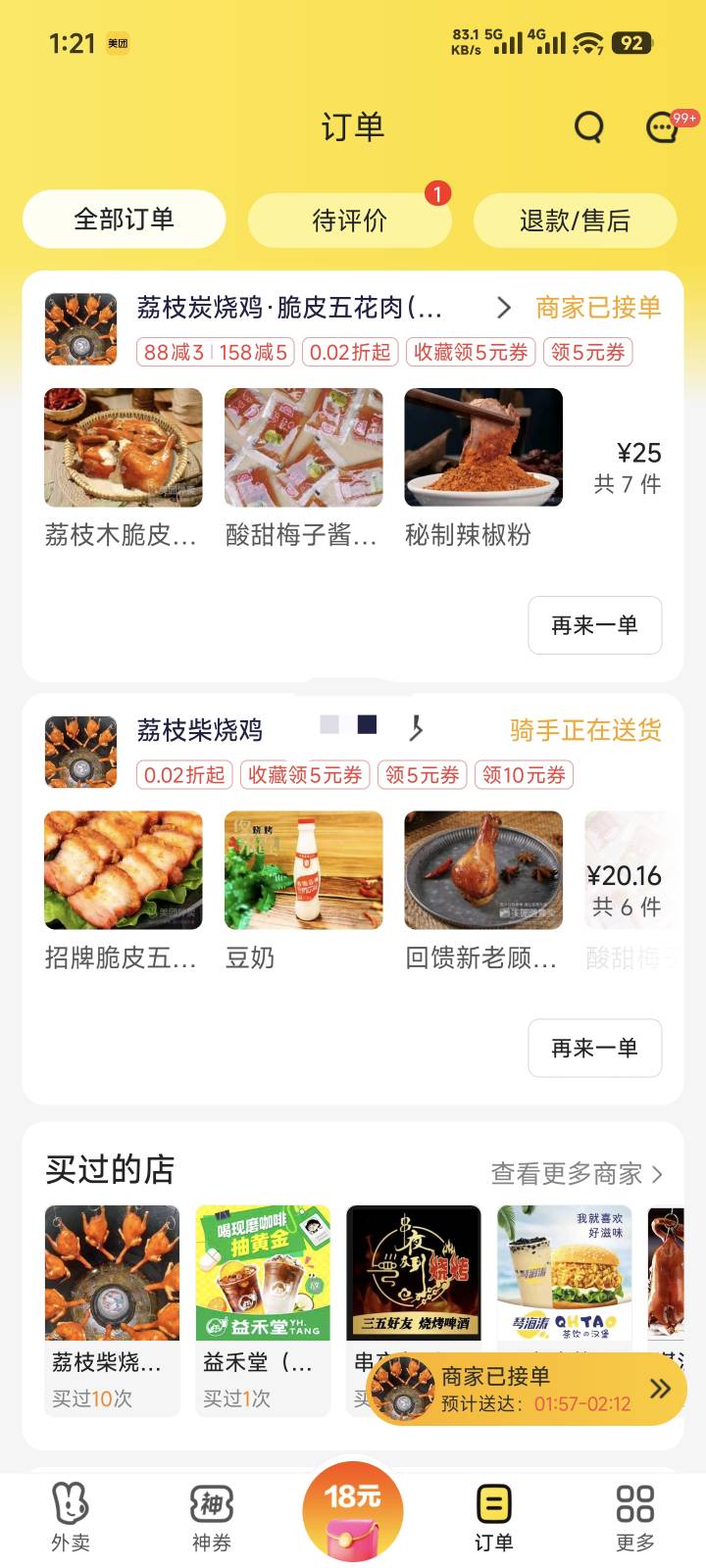Tap 再来一单 on the 荔枝柴烧鸡 order
This screenshot has height=1568, width=706.
tap(594, 1049)
